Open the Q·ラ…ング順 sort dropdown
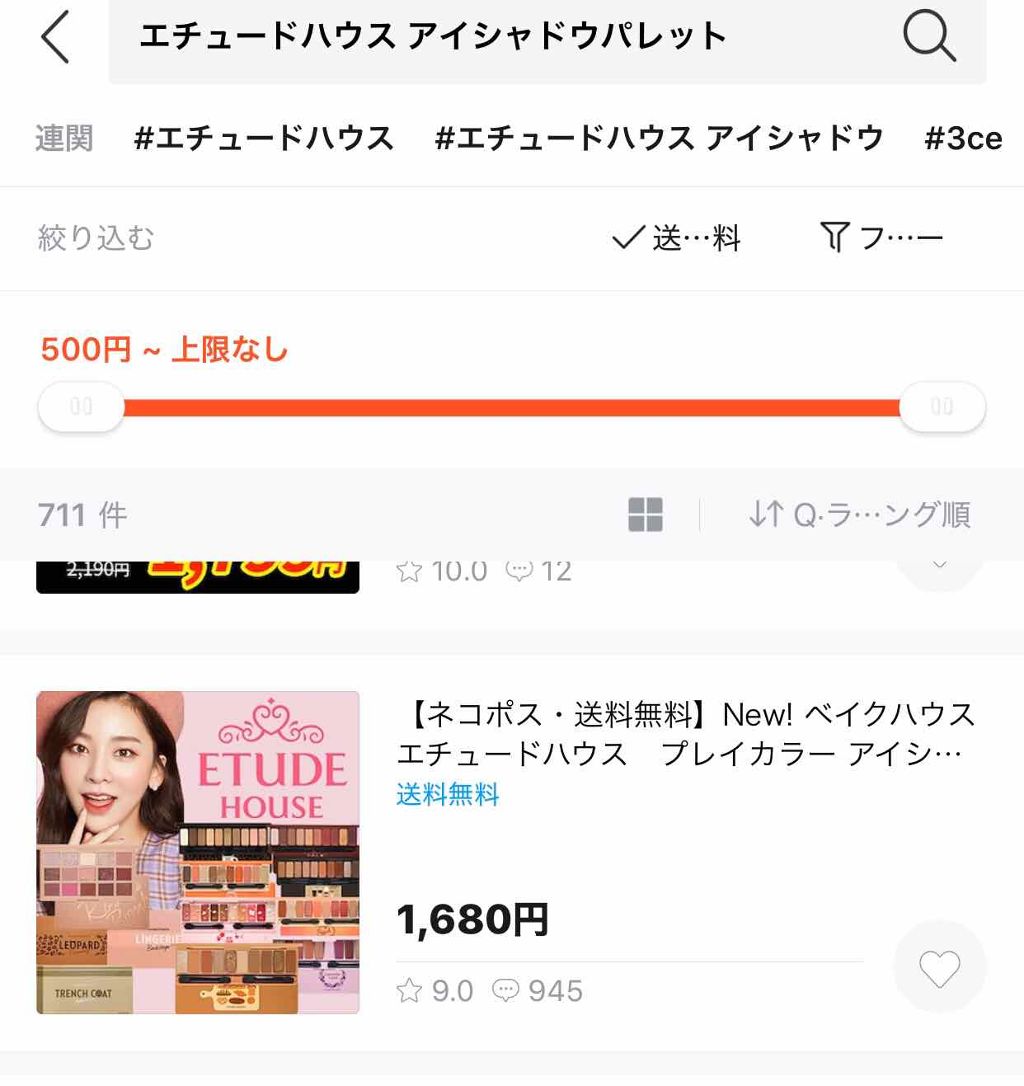The height and width of the screenshot is (1086, 1024). click(860, 515)
